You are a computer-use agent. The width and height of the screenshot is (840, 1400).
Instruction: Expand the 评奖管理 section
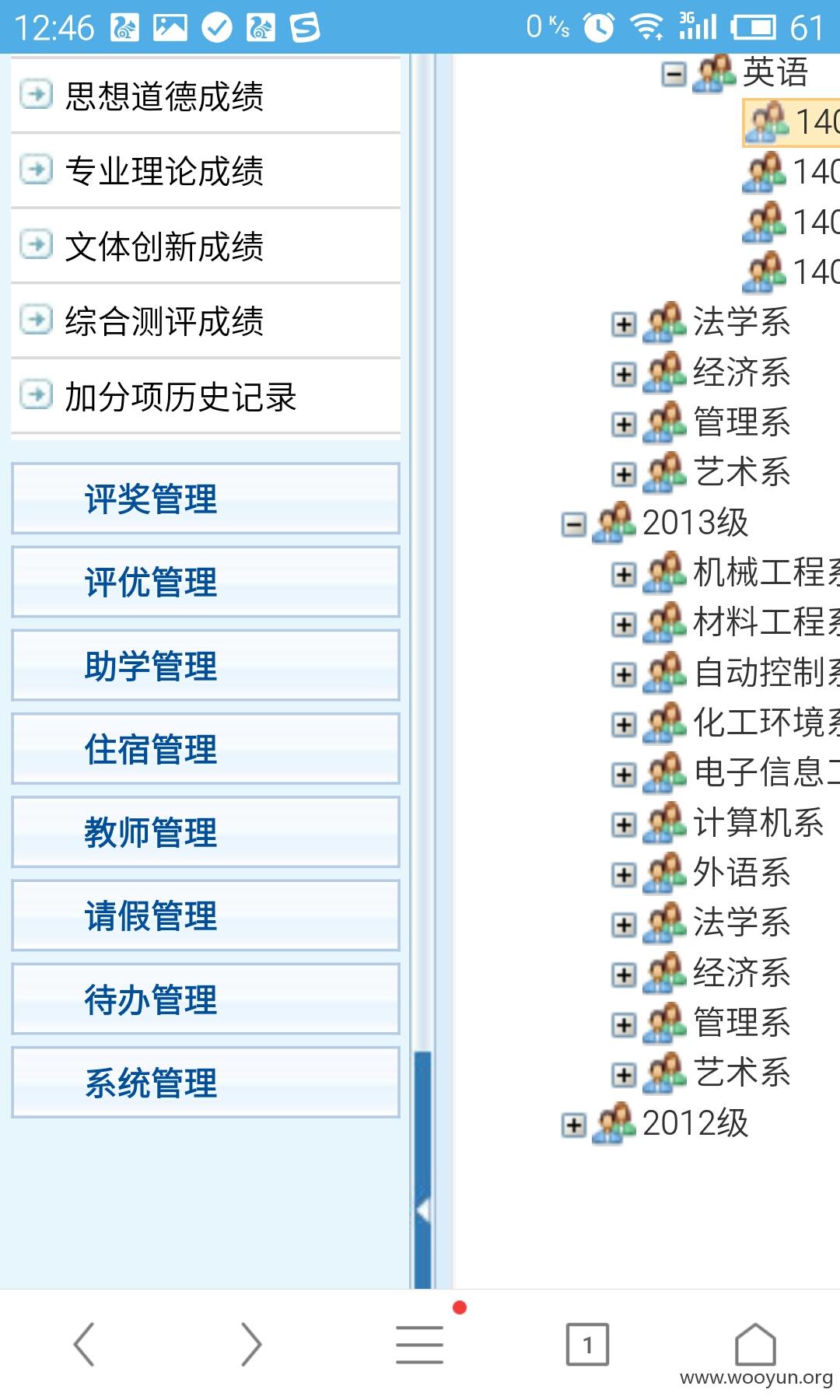(x=205, y=499)
